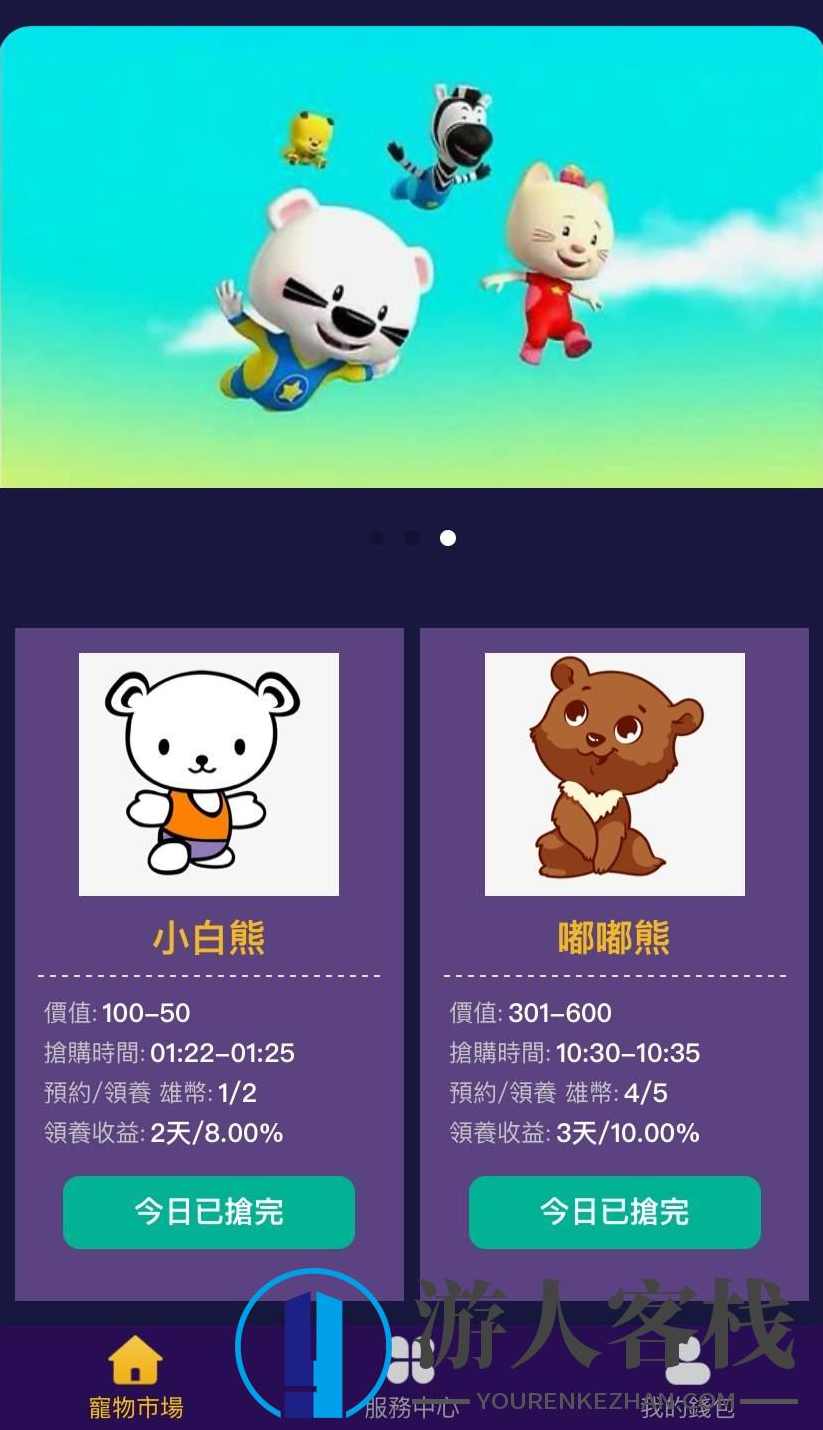Switch to the first carousel slide dot
Viewport: 823px width, 1430px height.
coord(377,538)
